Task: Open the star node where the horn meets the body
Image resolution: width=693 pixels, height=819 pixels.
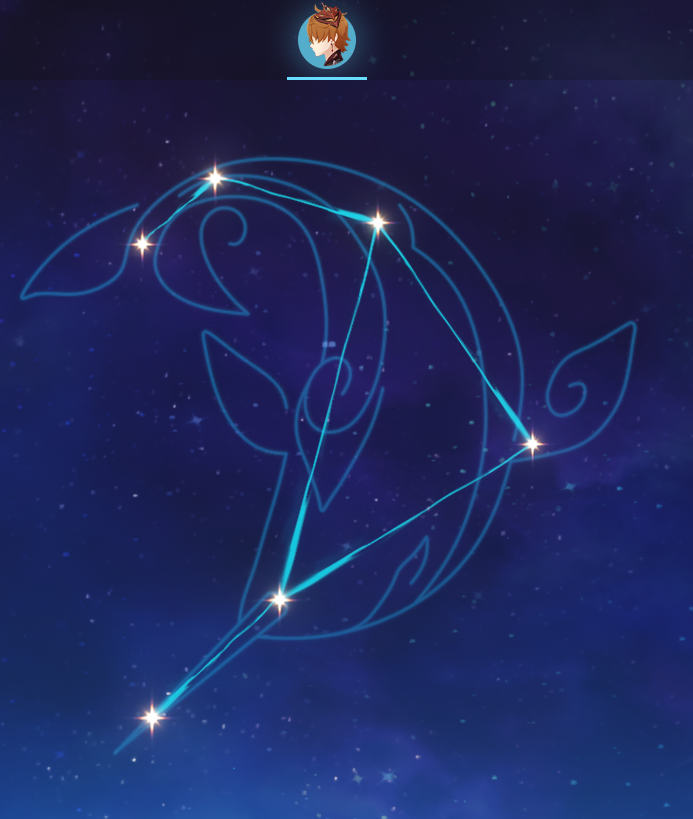Action: [279, 600]
